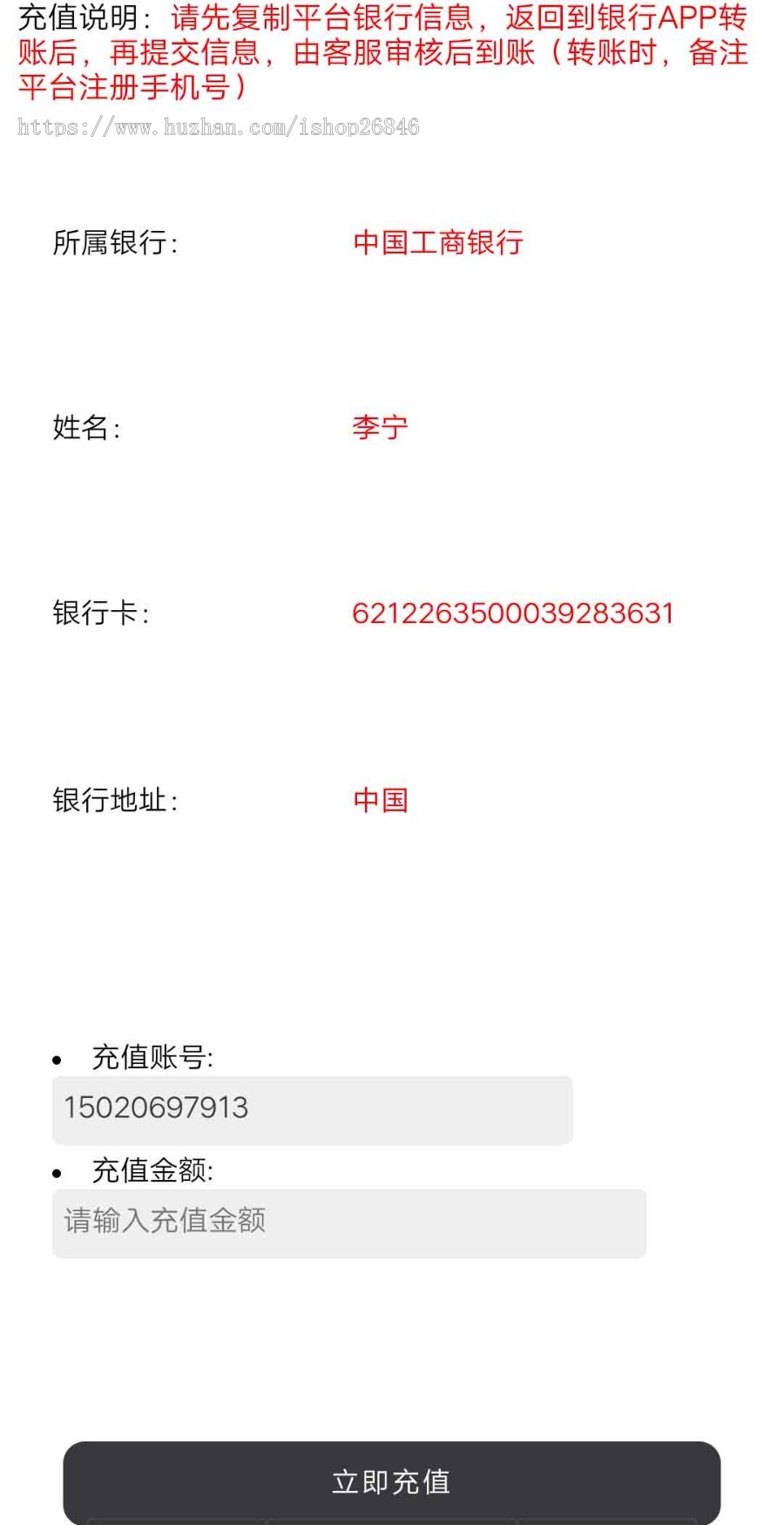The width and height of the screenshot is (784, 1525).
Task: Click the bullet beside 充值账号
Action: pyautogui.click(x=57, y=1060)
